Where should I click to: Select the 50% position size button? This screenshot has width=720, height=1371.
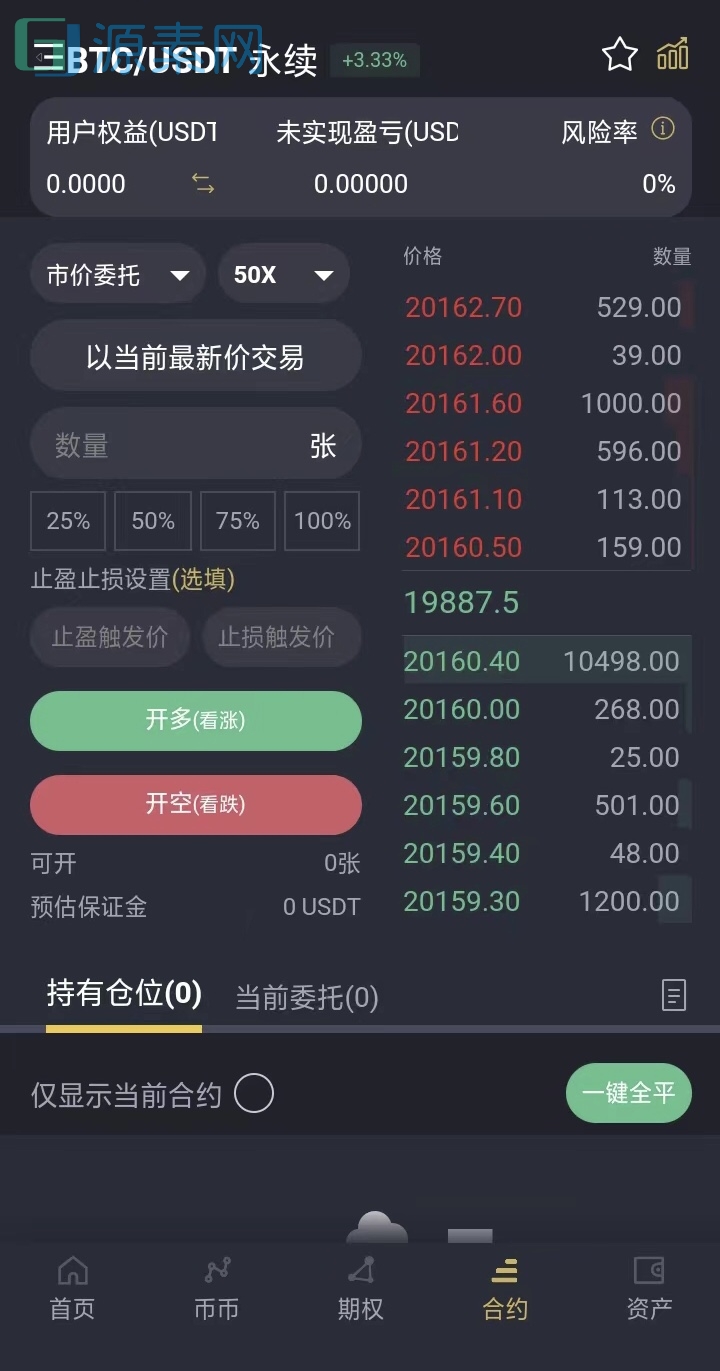(152, 521)
